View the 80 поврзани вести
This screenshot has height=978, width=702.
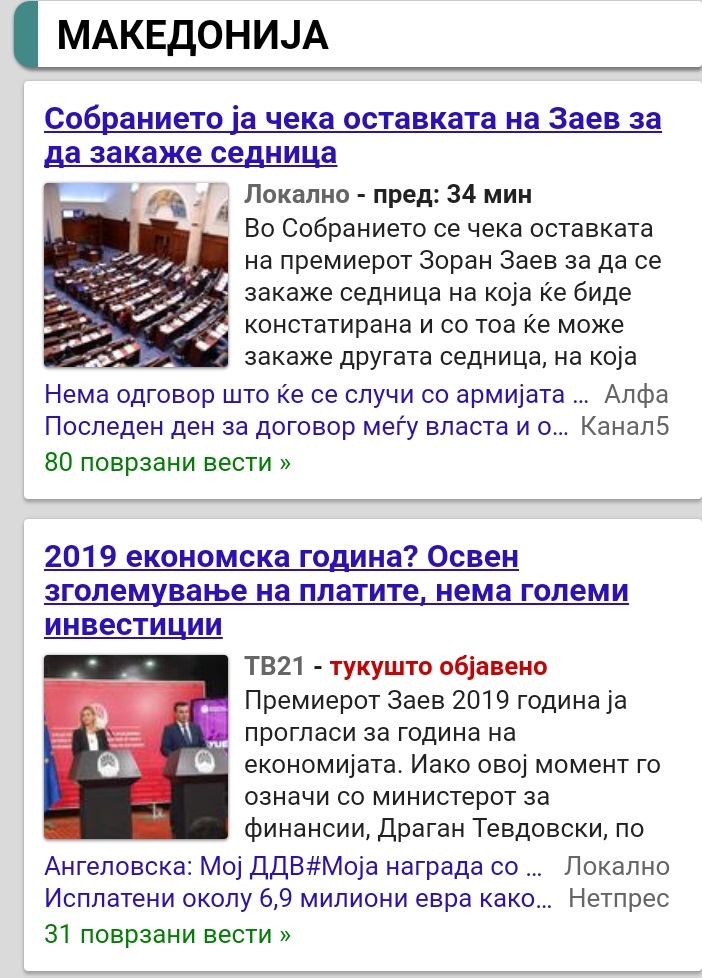pyautogui.click(x=167, y=463)
